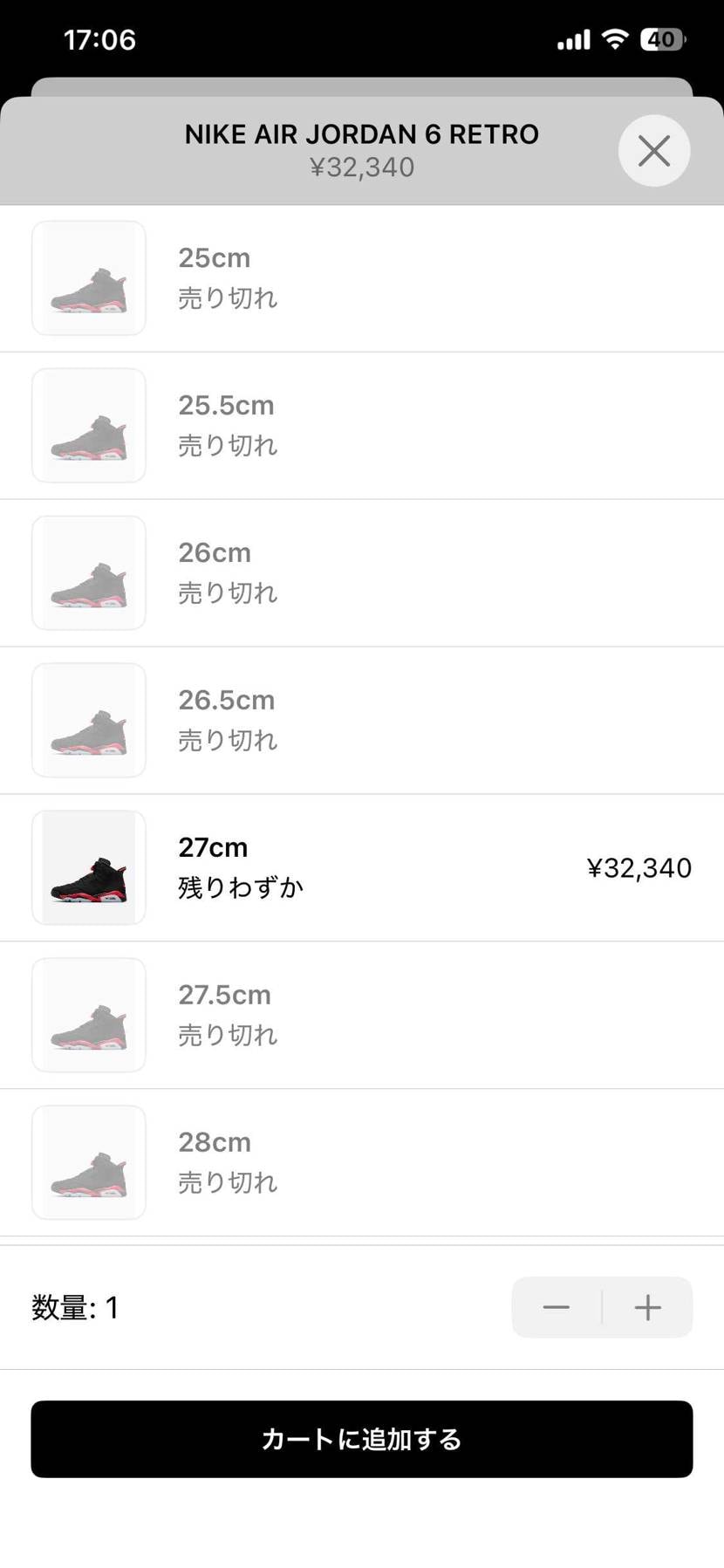This screenshot has height=1568, width=724.
Task: Tap the 26cm shoe thumbnail image
Action: click(88, 572)
